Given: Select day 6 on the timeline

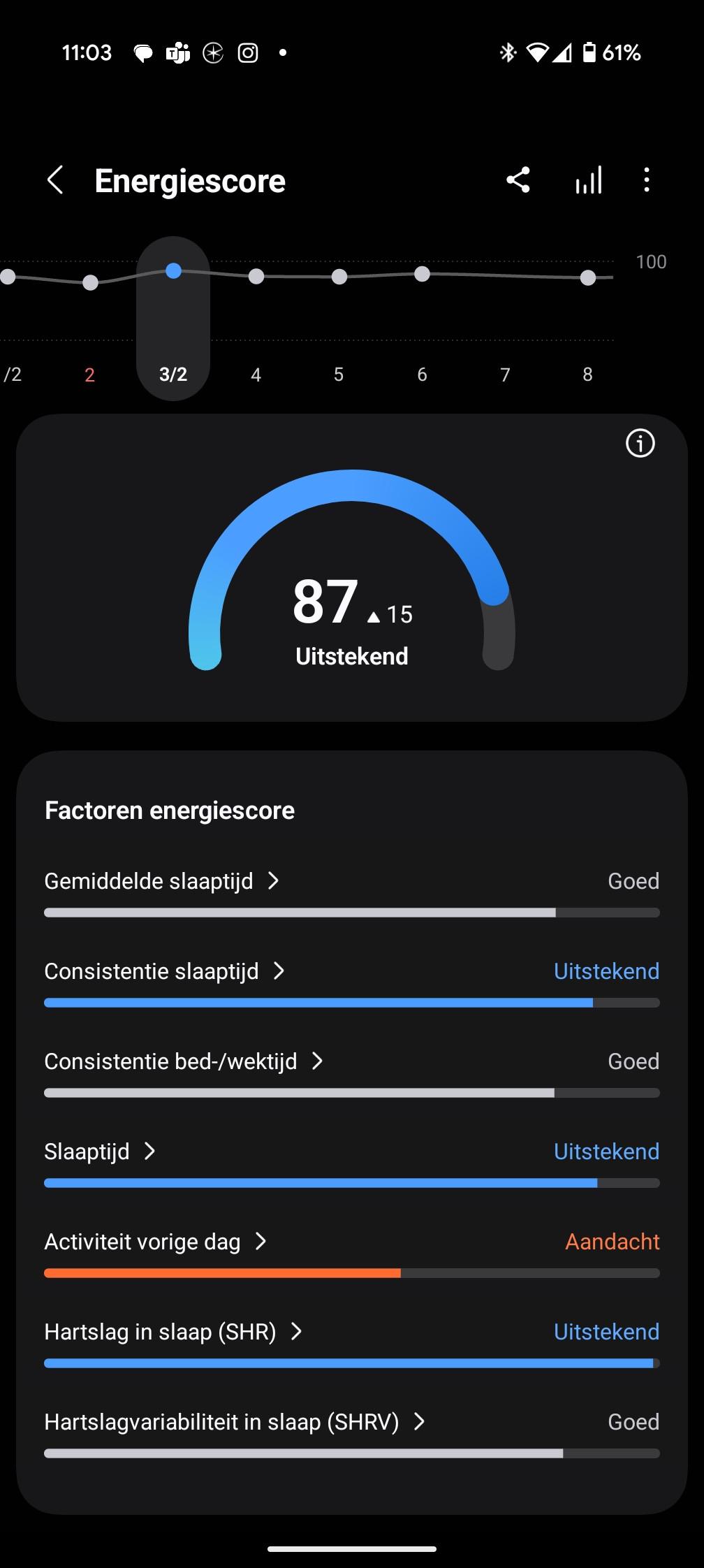Looking at the screenshot, I should (422, 375).
